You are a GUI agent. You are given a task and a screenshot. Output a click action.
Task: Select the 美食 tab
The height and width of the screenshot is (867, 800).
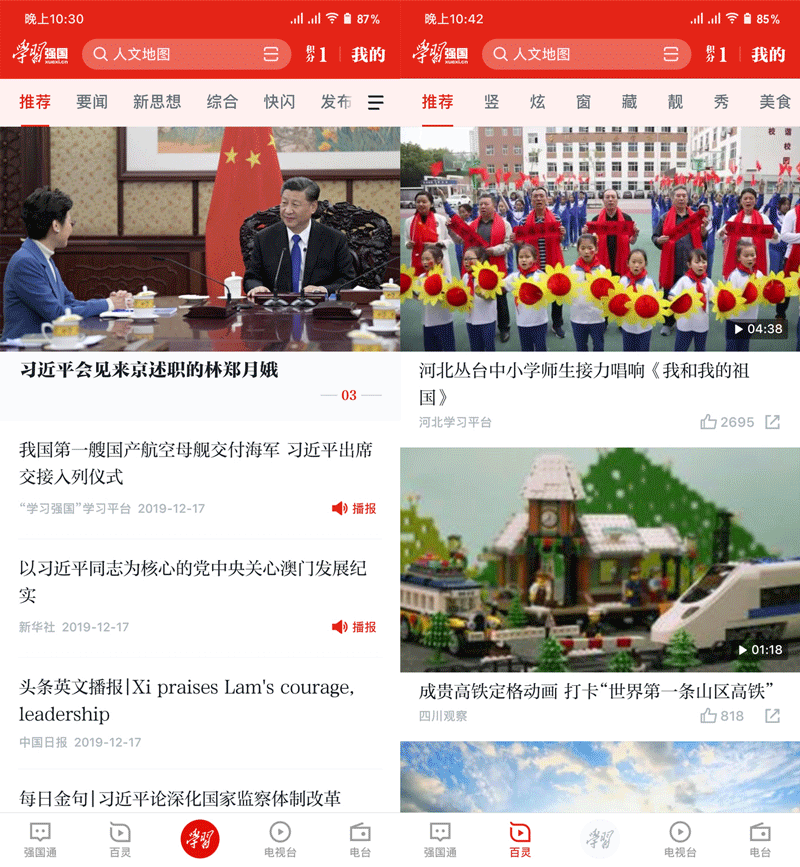tap(774, 102)
